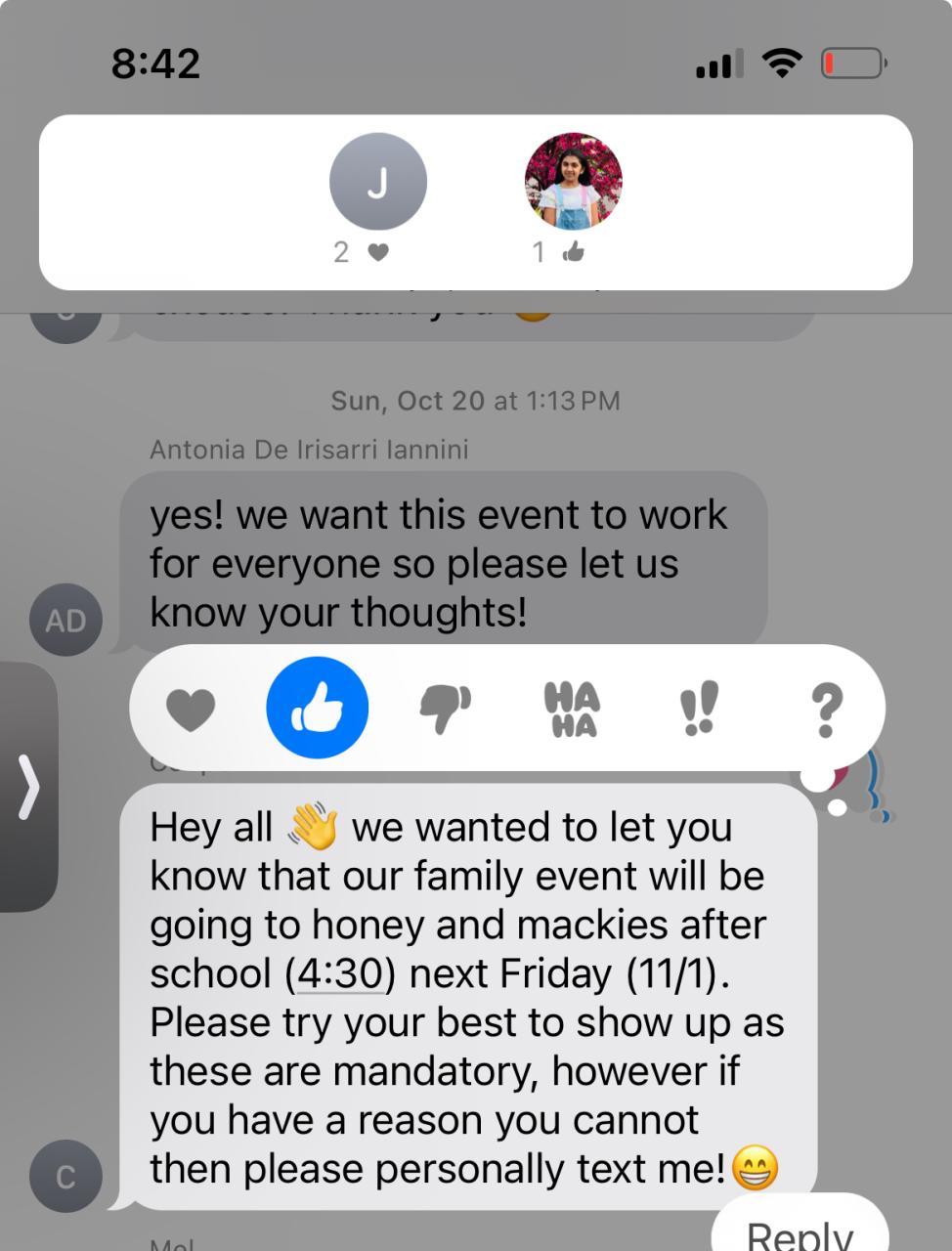React with the double exclamation tapback
This screenshot has height=1251, width=952.
699,709
